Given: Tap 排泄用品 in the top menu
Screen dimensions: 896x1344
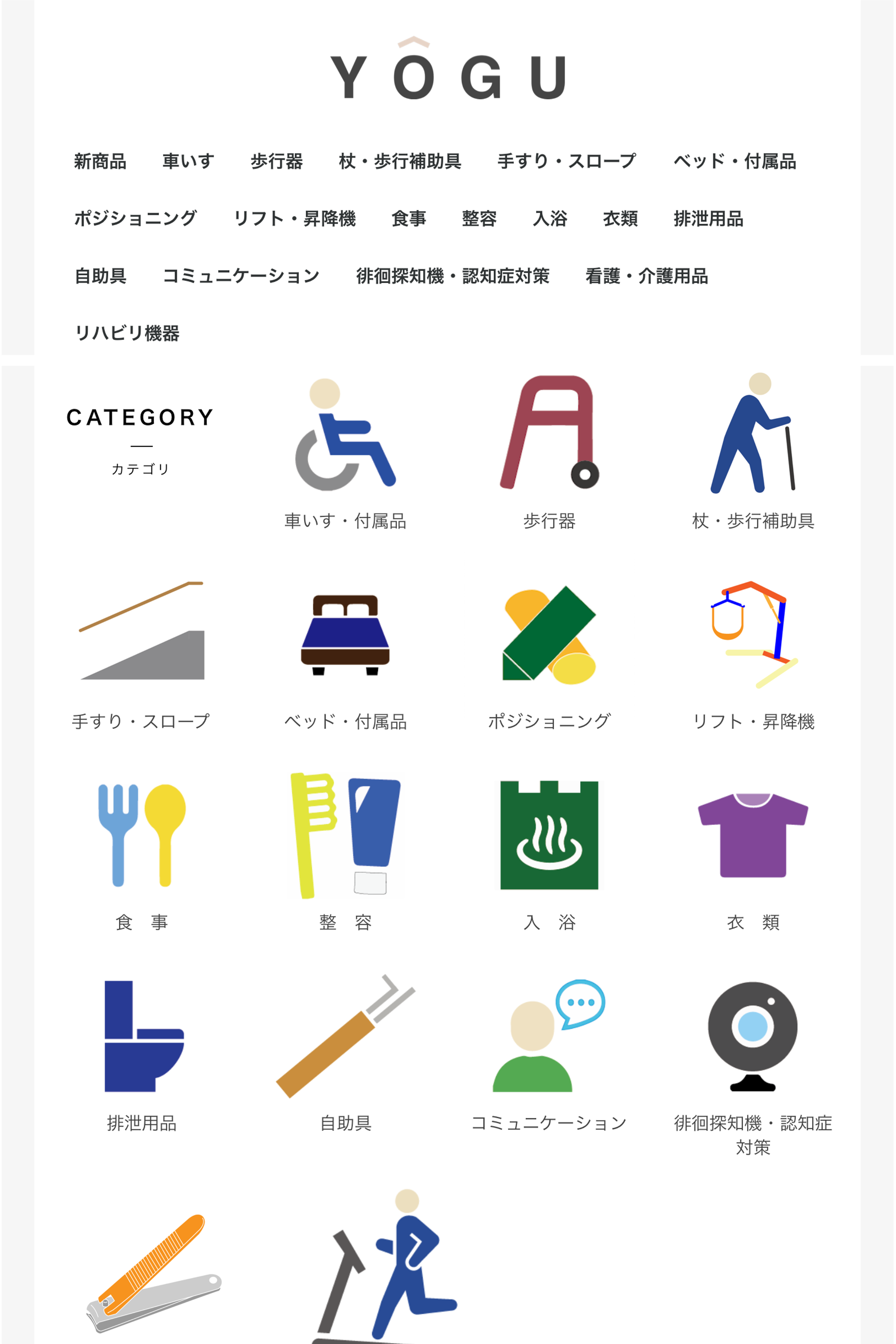Looking at the screenshot, I should coord(708,219).
